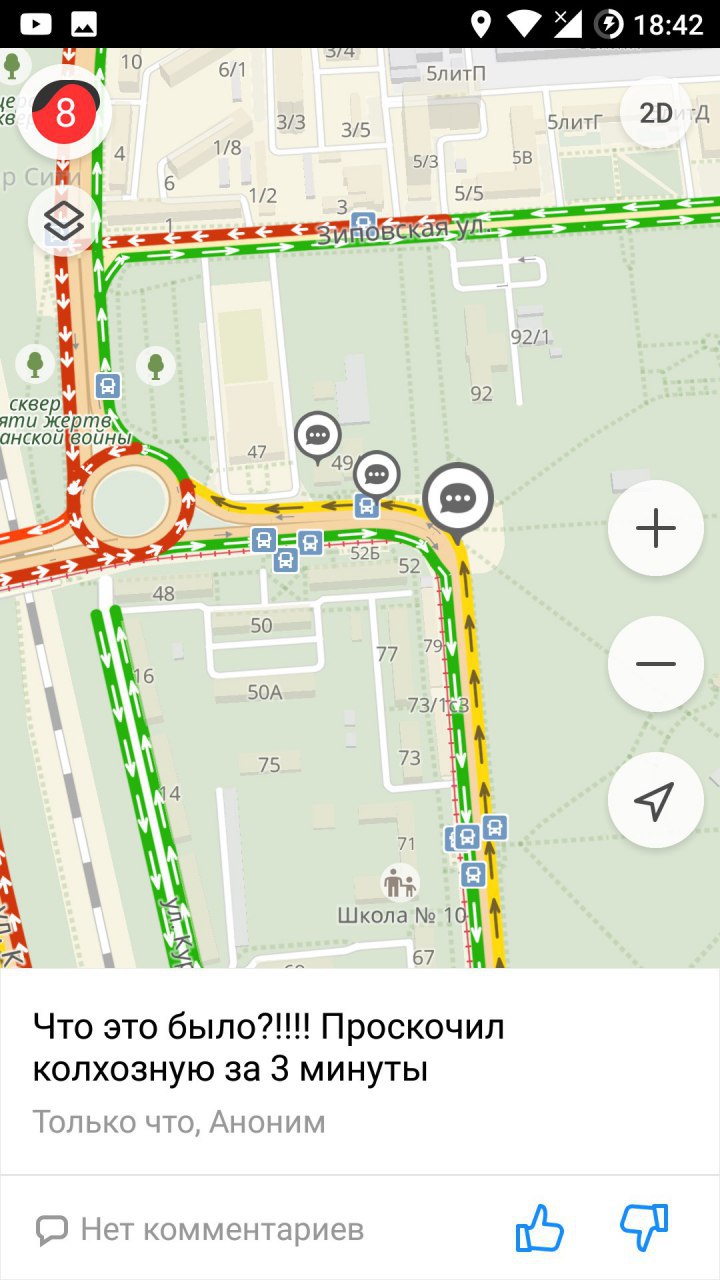Open the map layers menu
The height and width of the screenshot is (1280, 720).
pyautogui.click(x=64, y=221)
